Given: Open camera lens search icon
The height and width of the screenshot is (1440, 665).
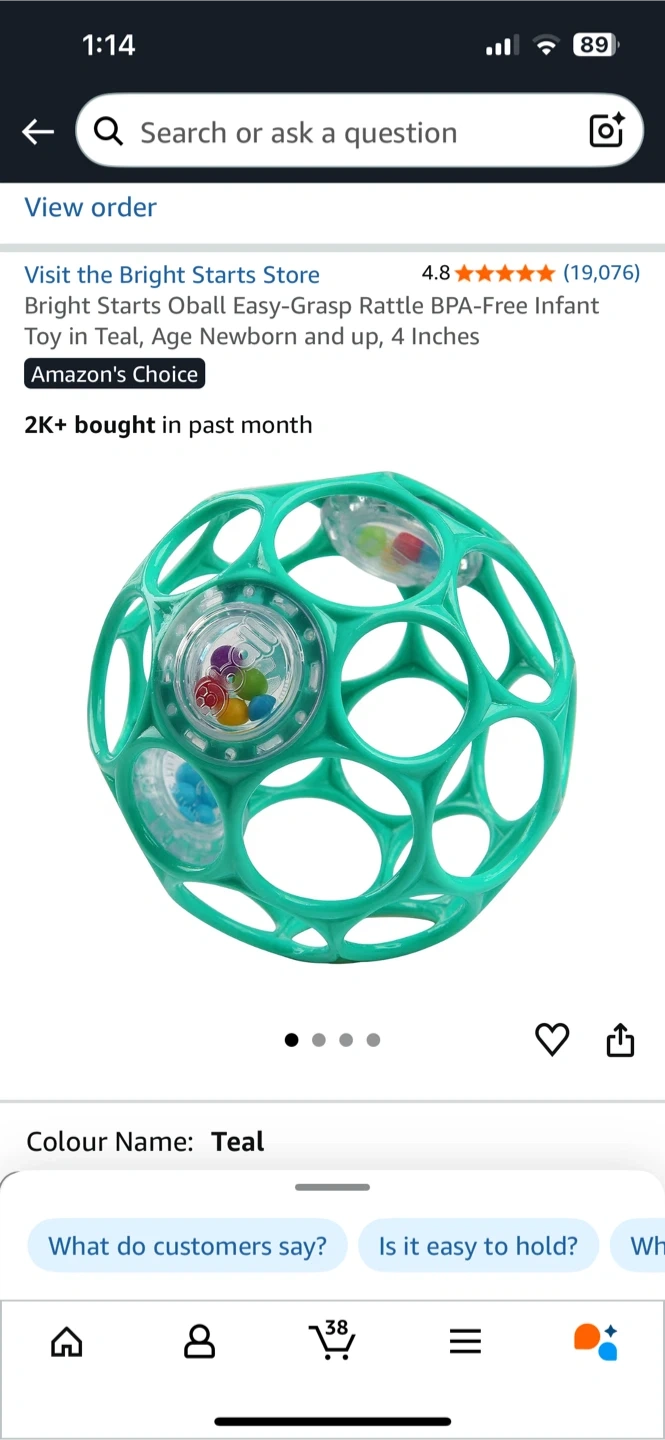Looking at the screenshot, I should pos(606,131).
